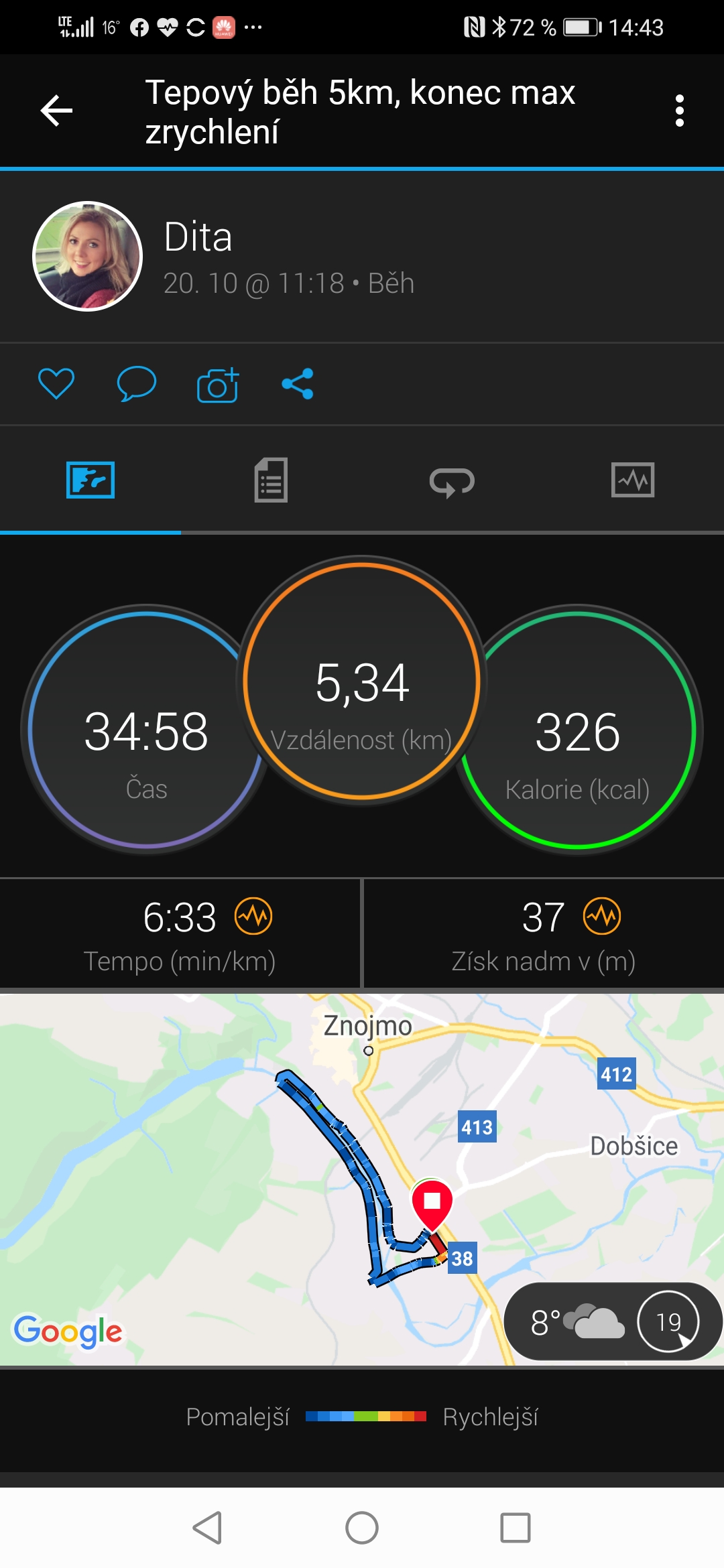Tap the system home button
Image resolution: width=724 pixels, height=1568 pixels.
pyautogui.click(x=362, y=1528)
